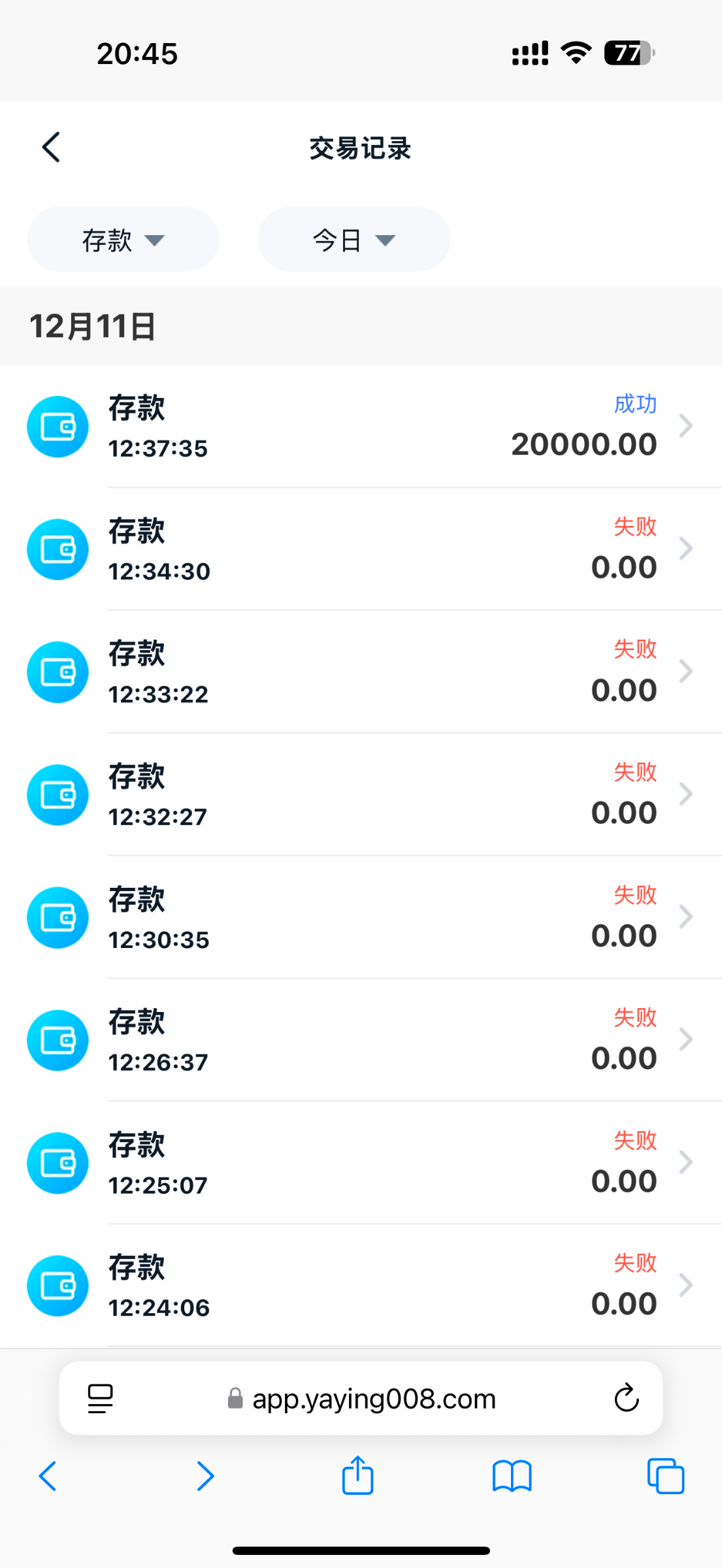Show details of the 12:32:27 deposit

coord(361,795)
